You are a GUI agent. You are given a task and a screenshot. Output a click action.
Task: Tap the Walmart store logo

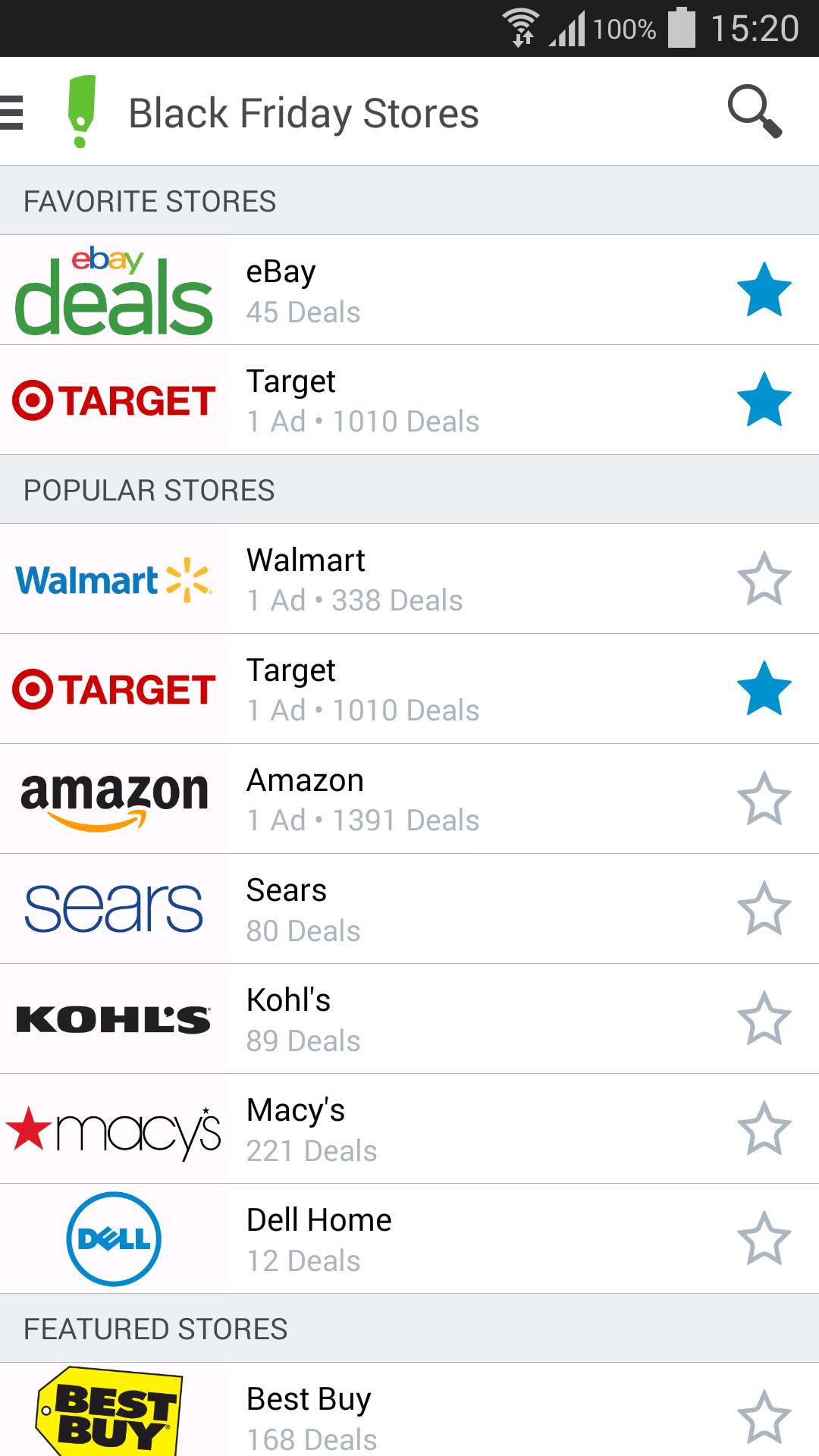114,579
